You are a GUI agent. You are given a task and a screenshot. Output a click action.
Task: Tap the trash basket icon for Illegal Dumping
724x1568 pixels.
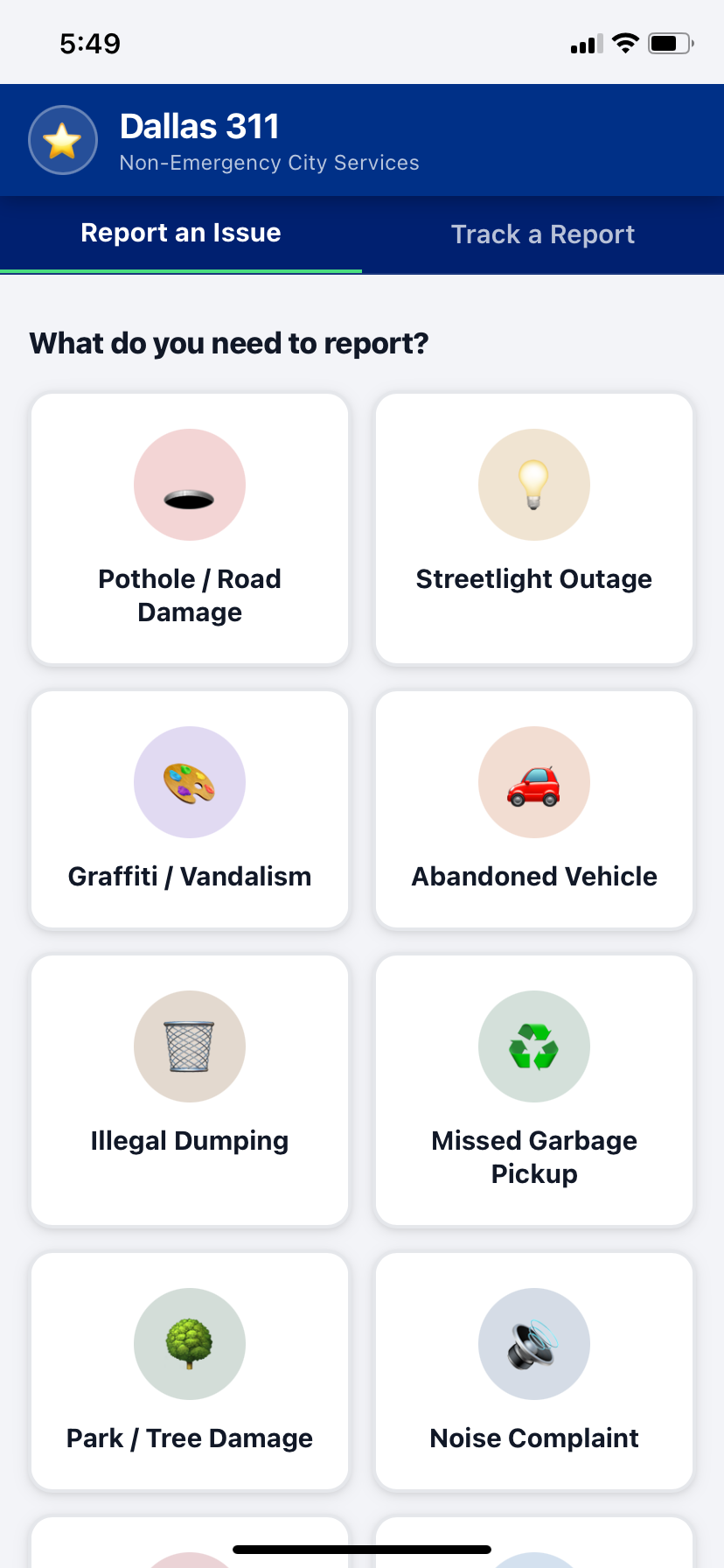pos(189,1046)
